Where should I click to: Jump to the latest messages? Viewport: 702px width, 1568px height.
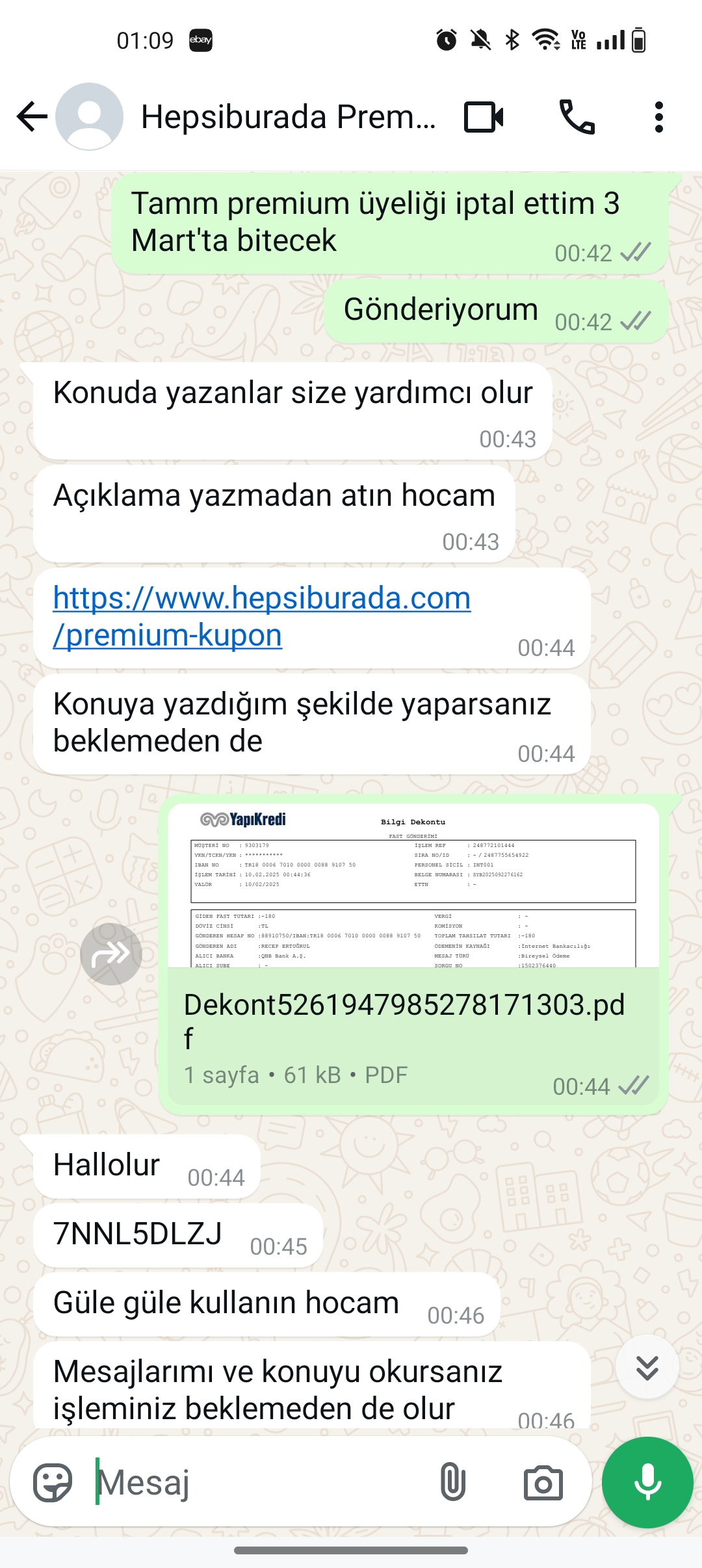coord(647,1367)
